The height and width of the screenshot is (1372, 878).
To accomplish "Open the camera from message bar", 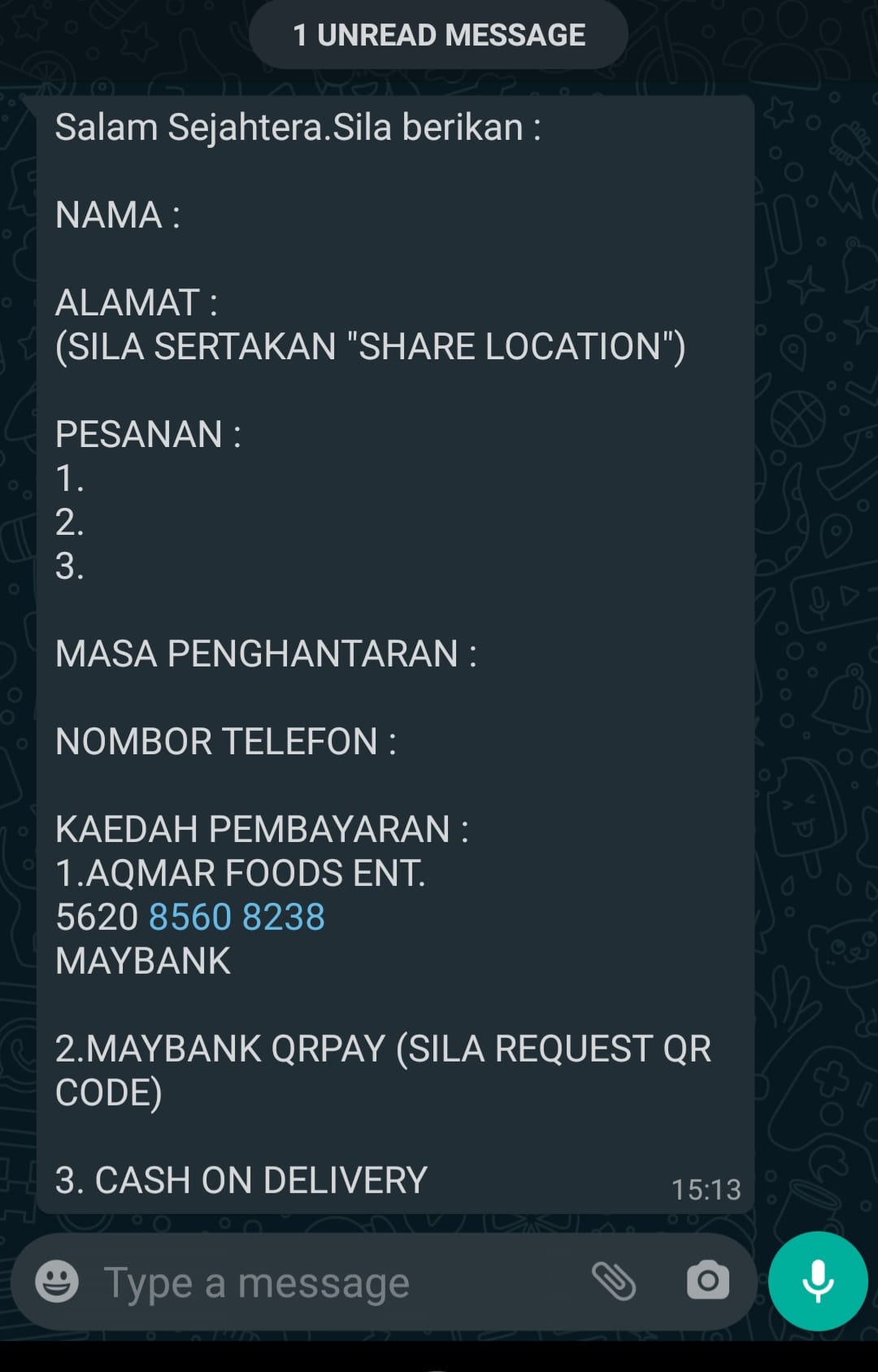I will pyautogui.click(x=708, y=1282).
